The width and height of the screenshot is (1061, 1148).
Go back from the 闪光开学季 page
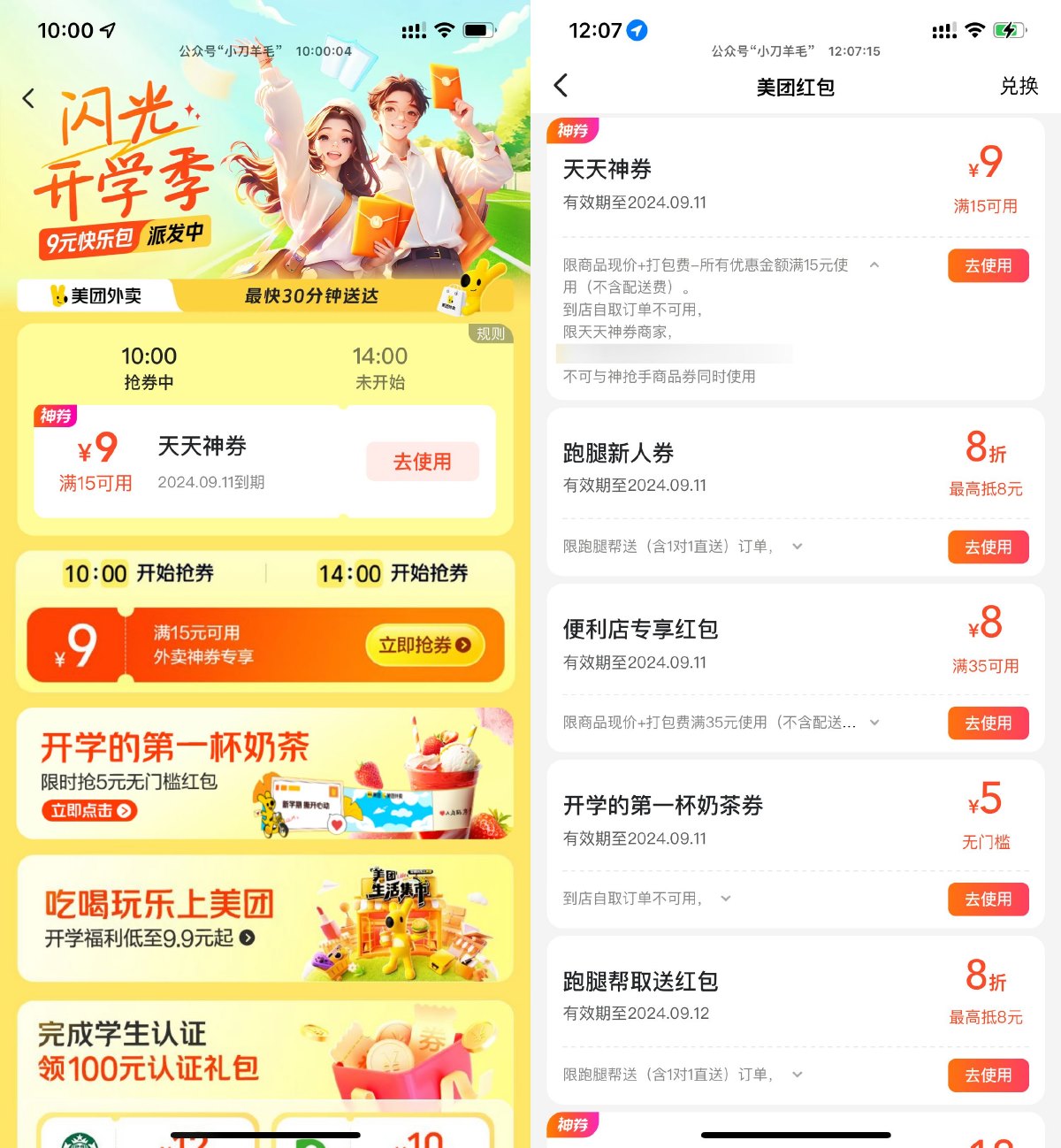click(x=29, y=98)
